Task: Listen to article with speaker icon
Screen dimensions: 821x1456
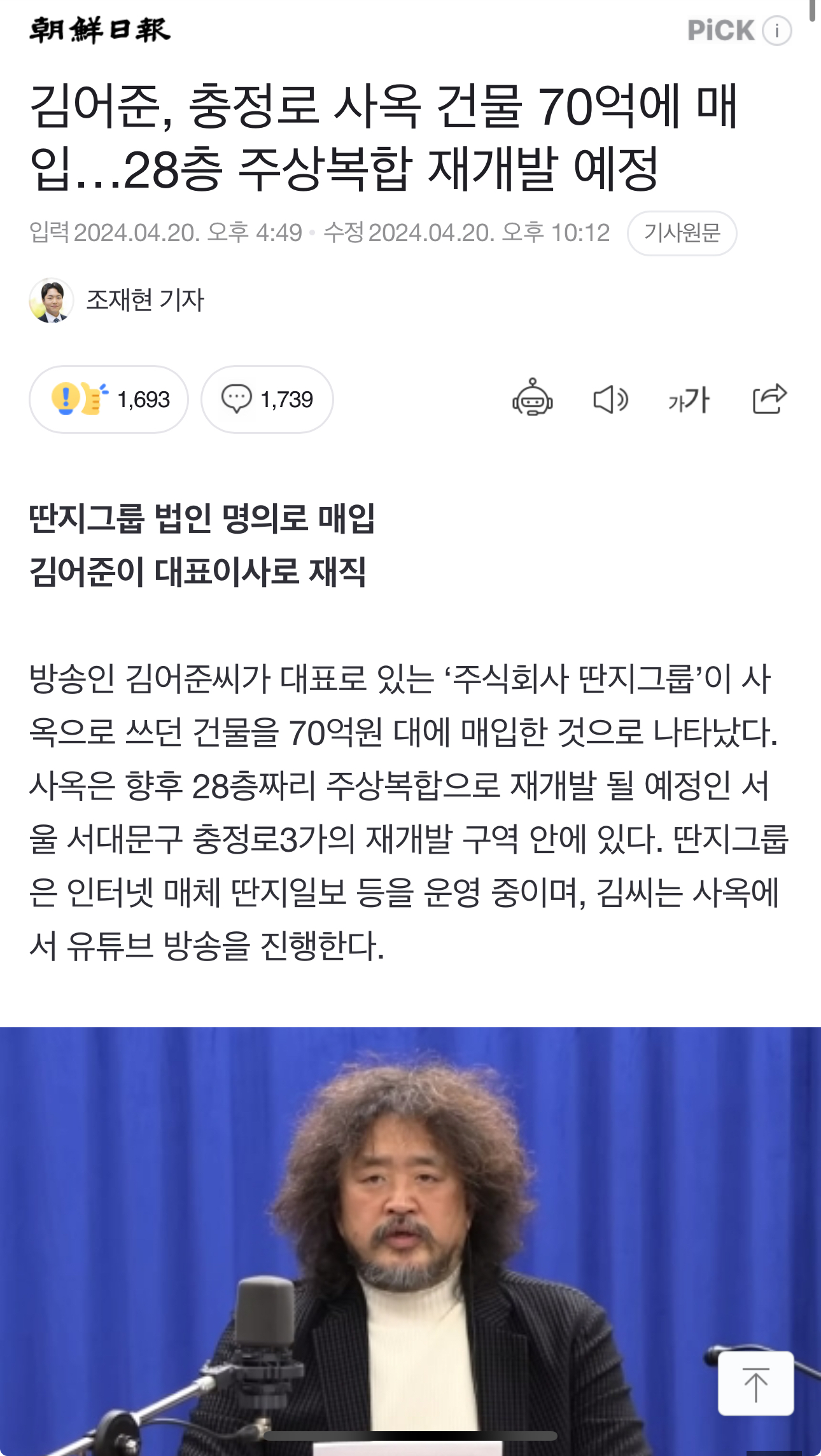Action: tap(611, 399)
